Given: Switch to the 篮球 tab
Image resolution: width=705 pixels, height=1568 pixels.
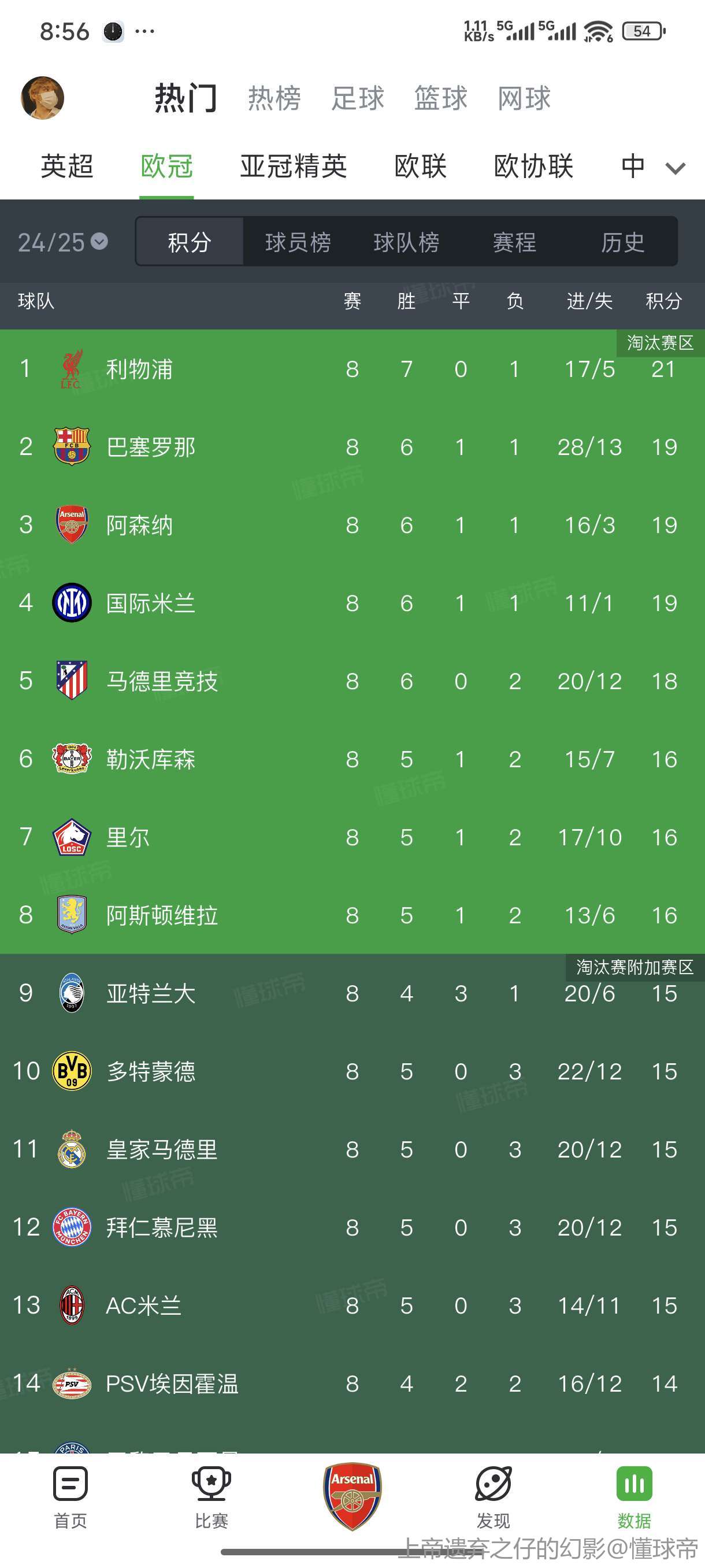Looking at the screenshot, I should (441, 99).
